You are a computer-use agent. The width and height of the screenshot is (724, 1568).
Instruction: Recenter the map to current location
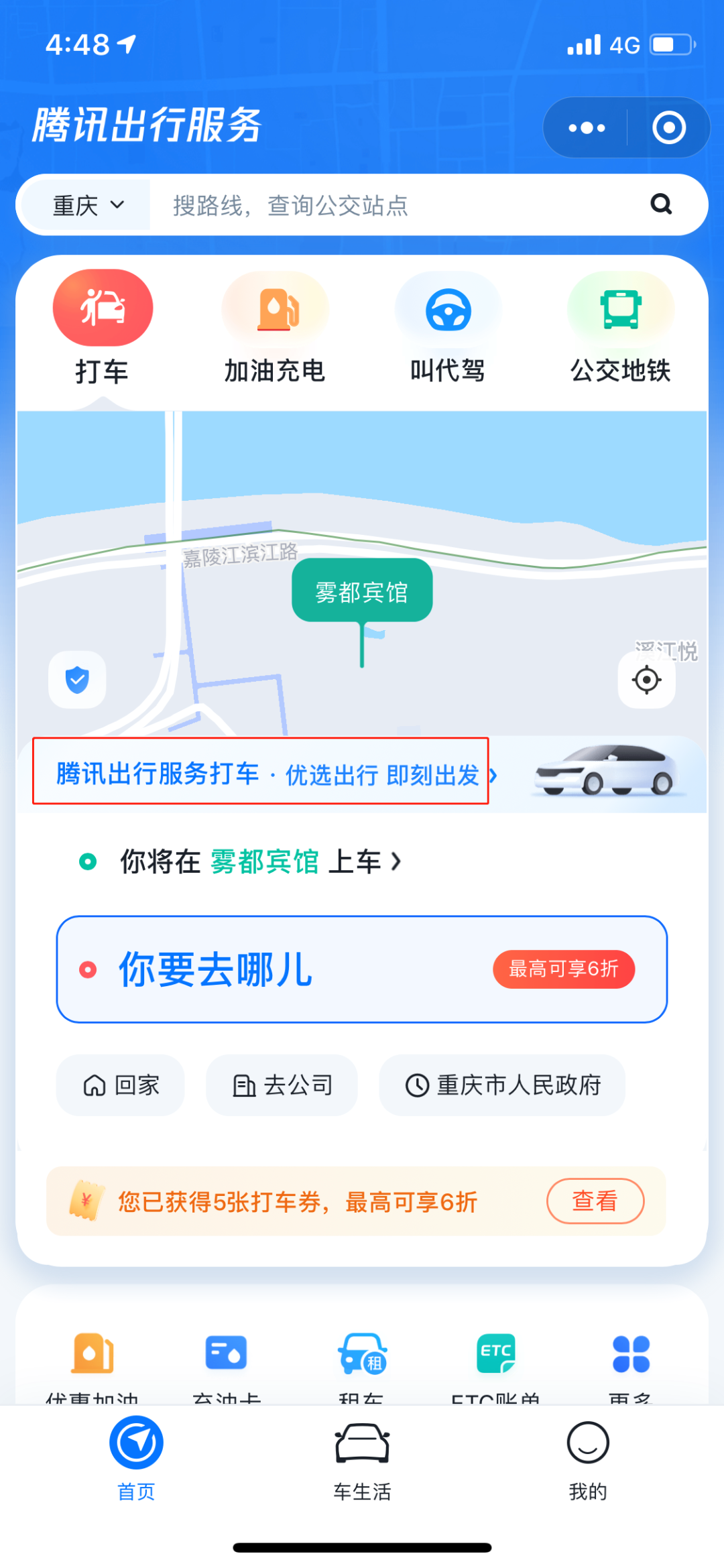646,680
